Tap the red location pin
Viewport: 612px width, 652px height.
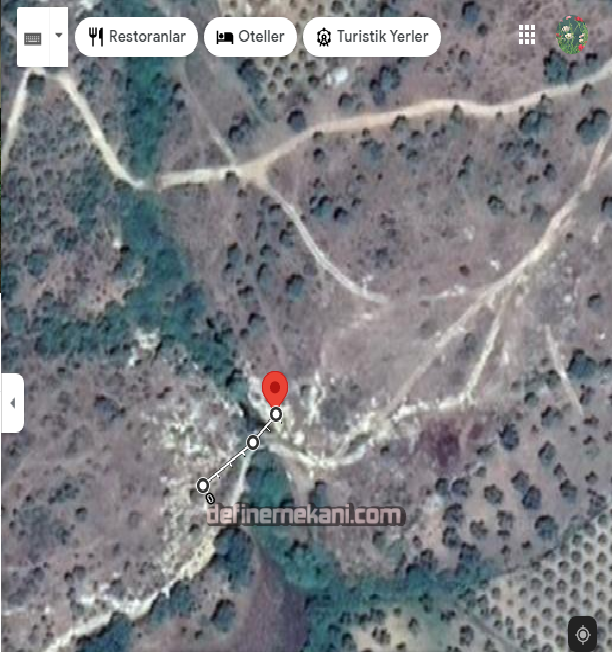pos(275,389)
